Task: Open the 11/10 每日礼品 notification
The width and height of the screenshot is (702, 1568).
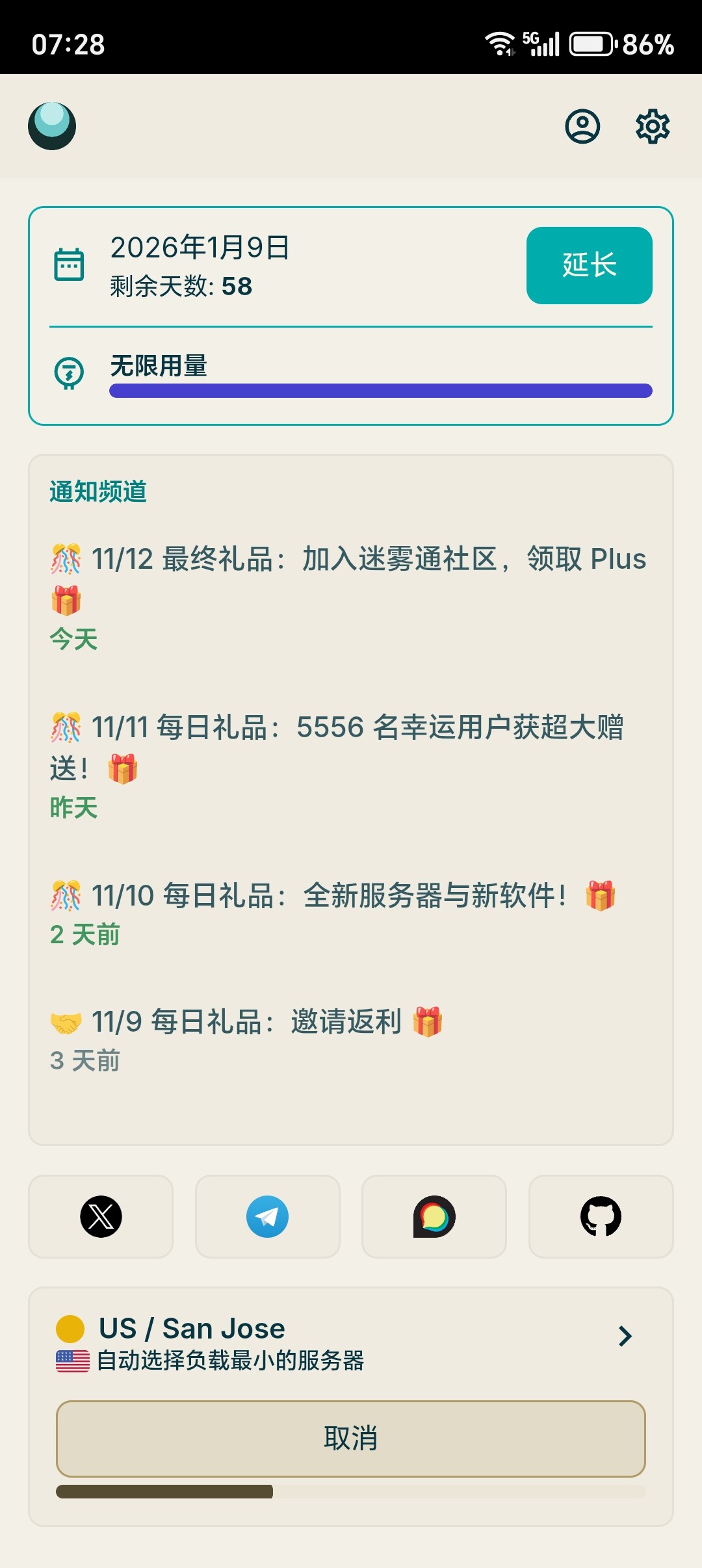Action: point(331,896)
